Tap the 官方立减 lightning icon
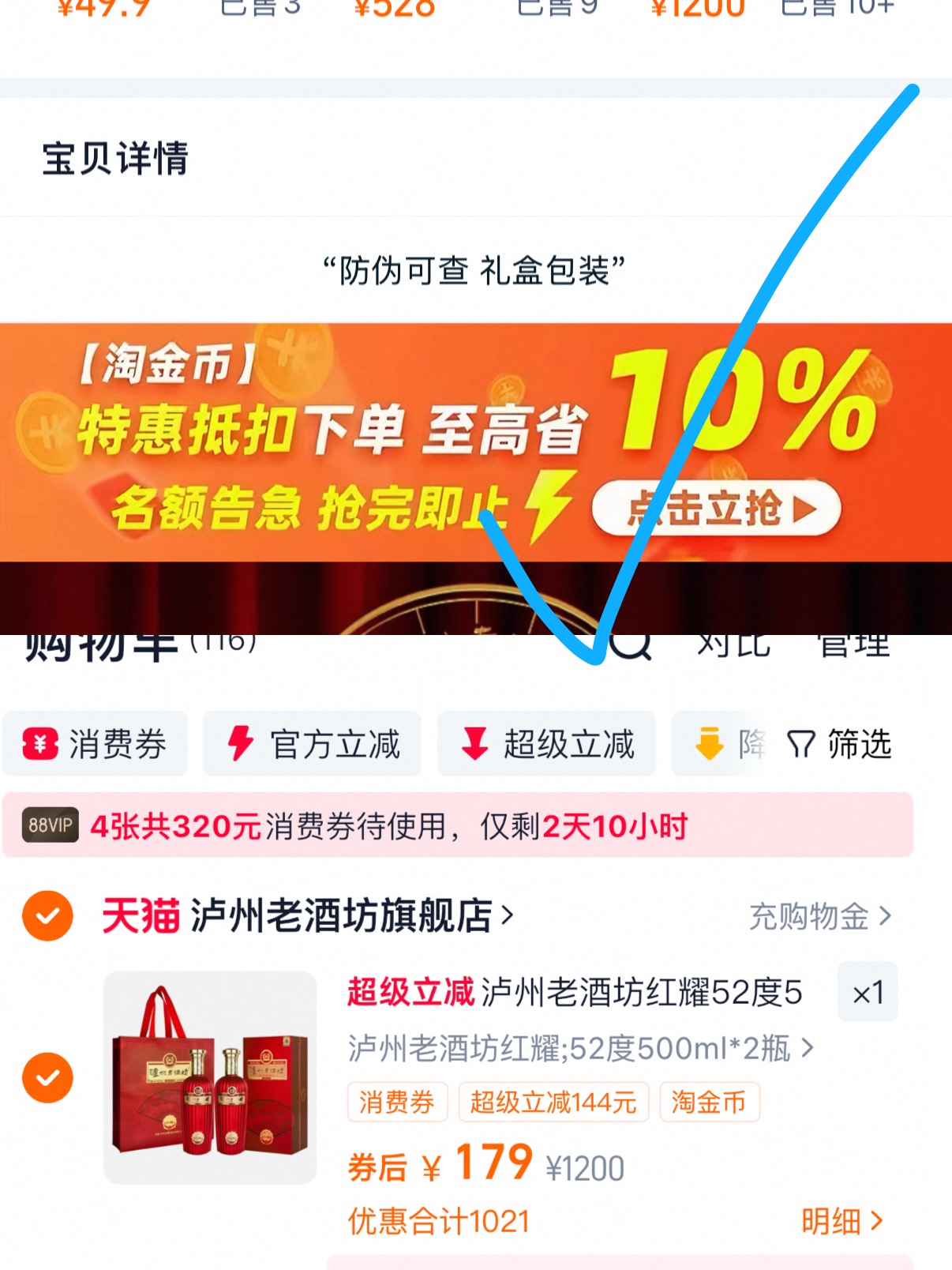Viewport: 952px width, 1270px height. pyautogui.click(x=239, y=743)
